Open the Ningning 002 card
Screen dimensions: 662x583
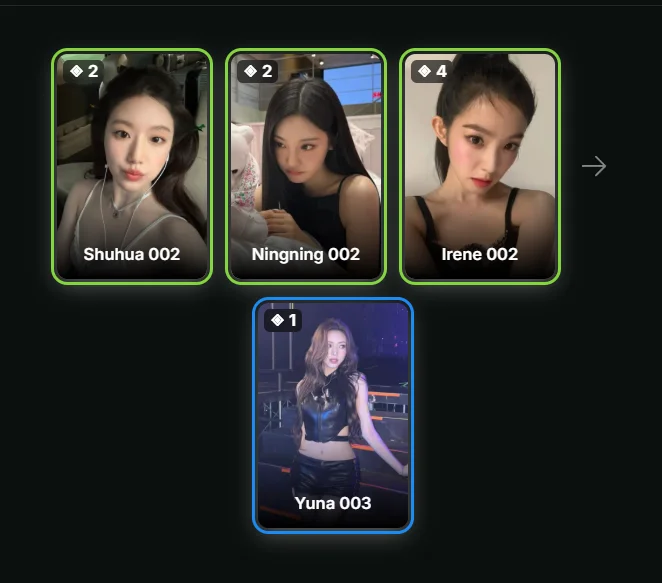click(306, 167)
